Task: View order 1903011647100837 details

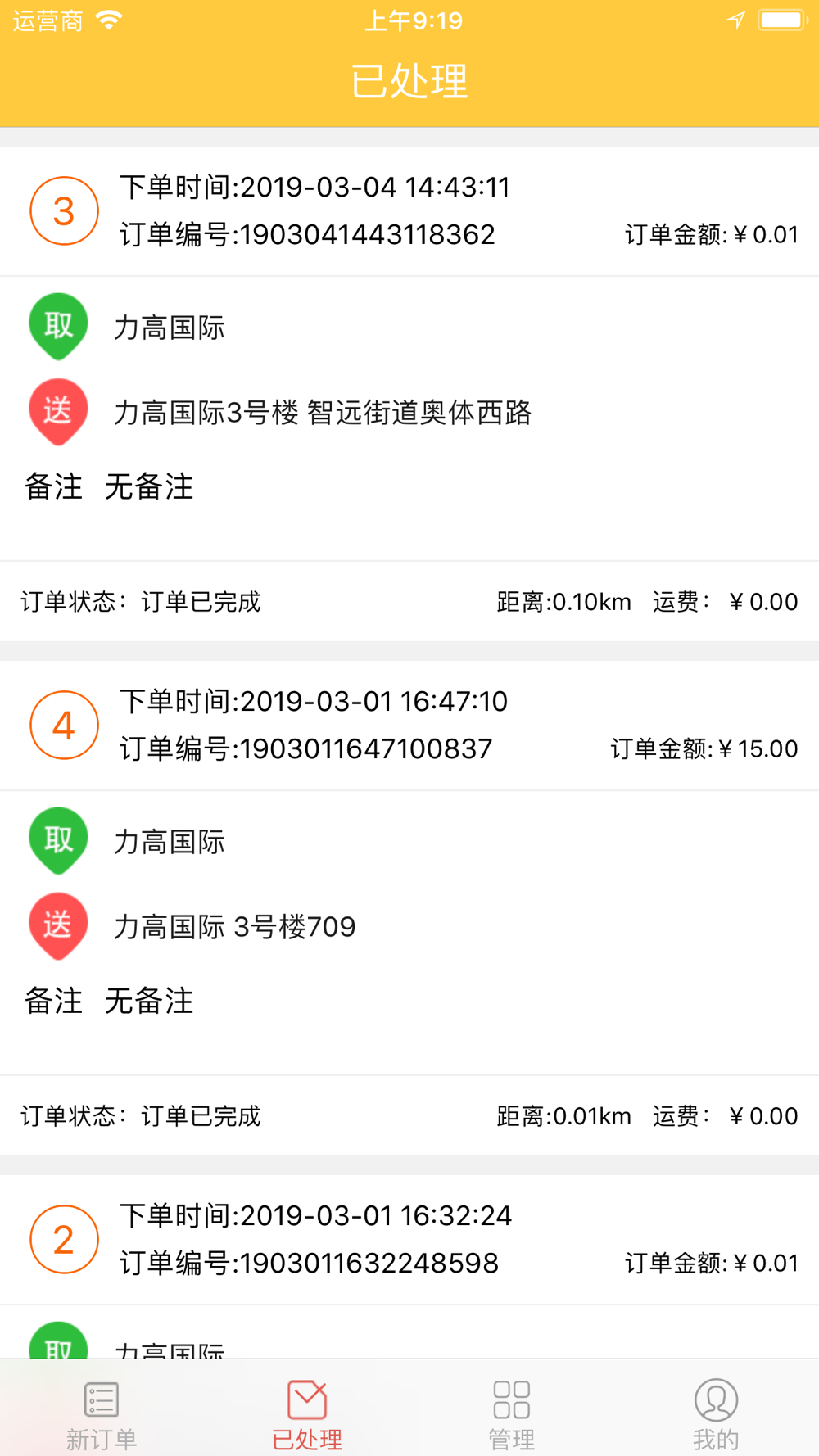Action: pos(305,749)
